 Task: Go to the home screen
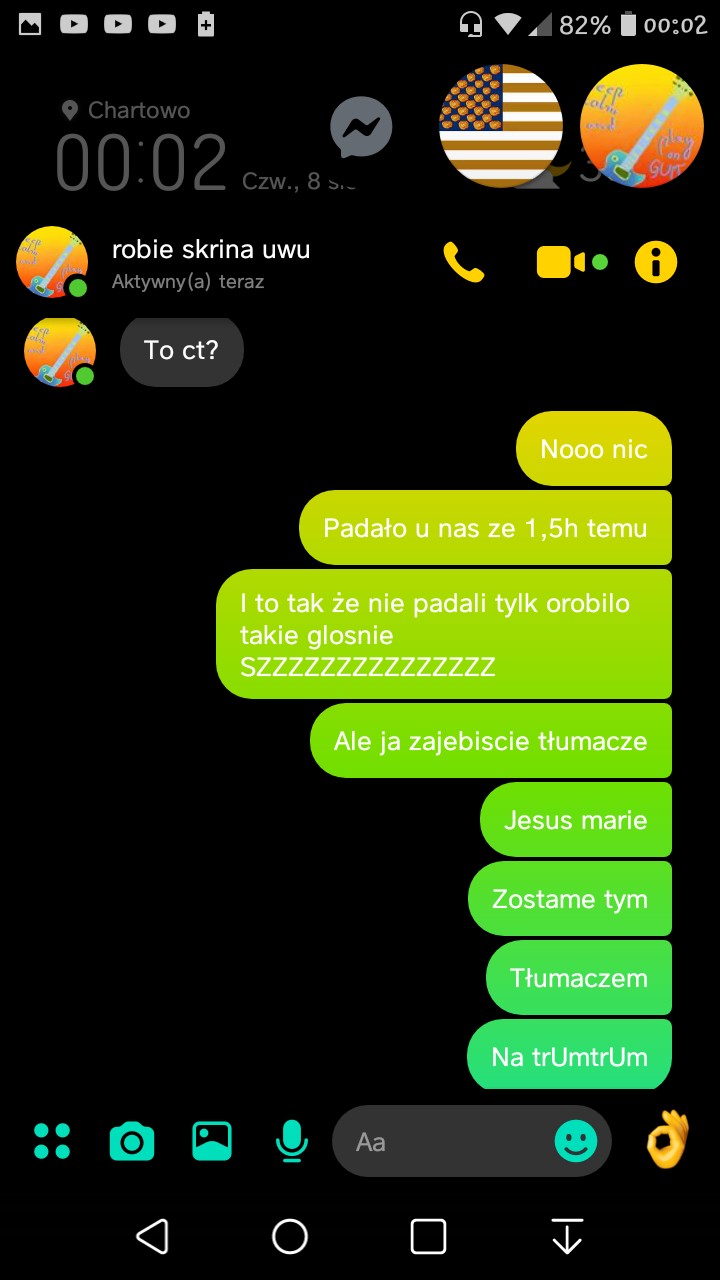290,1237
